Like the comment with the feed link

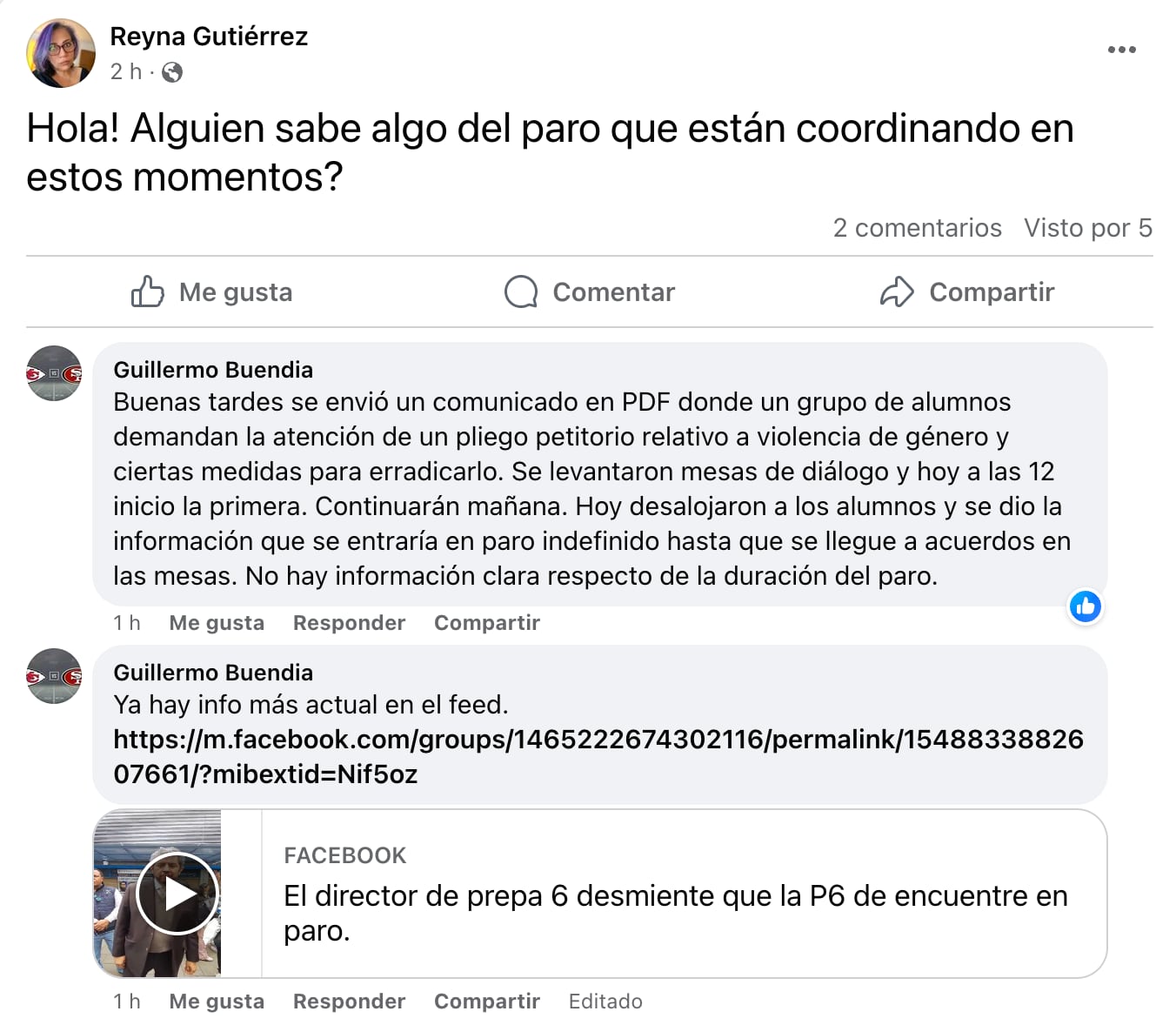[217, 1002]
